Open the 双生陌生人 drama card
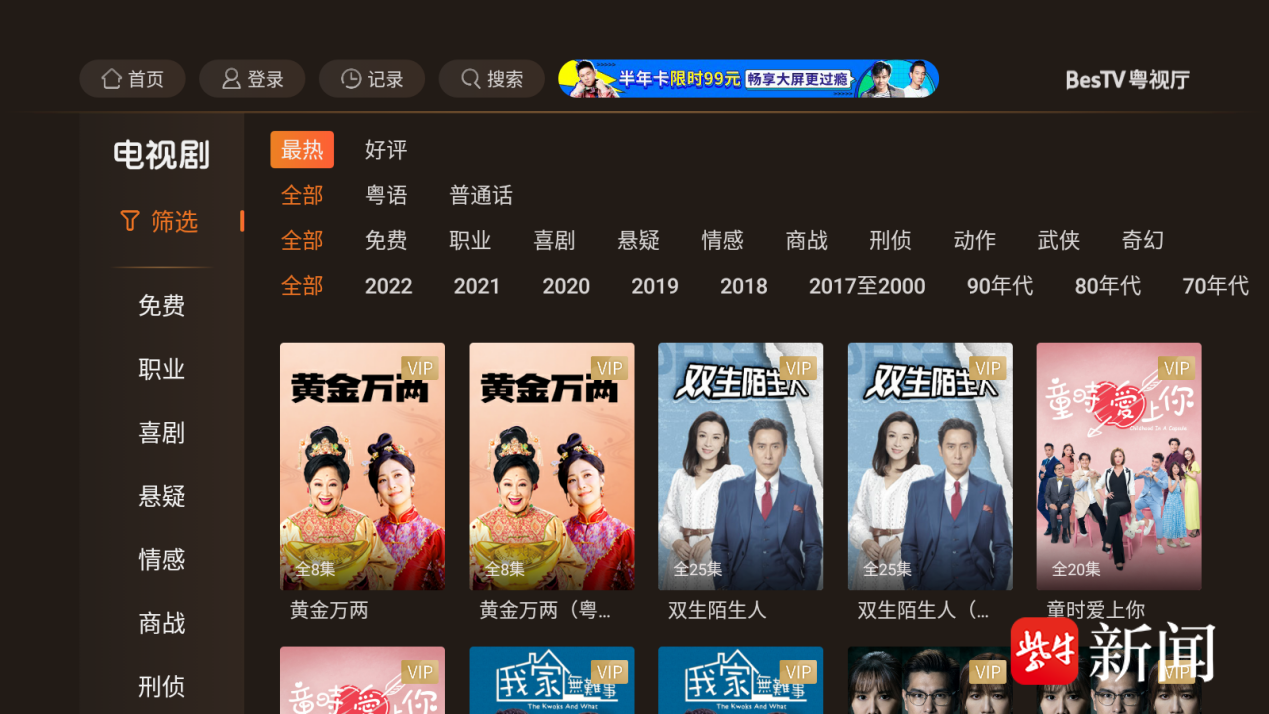Image resolution: width=1269 pixels, height=714 pixels. pyautogui.click(x=740, y=467)
